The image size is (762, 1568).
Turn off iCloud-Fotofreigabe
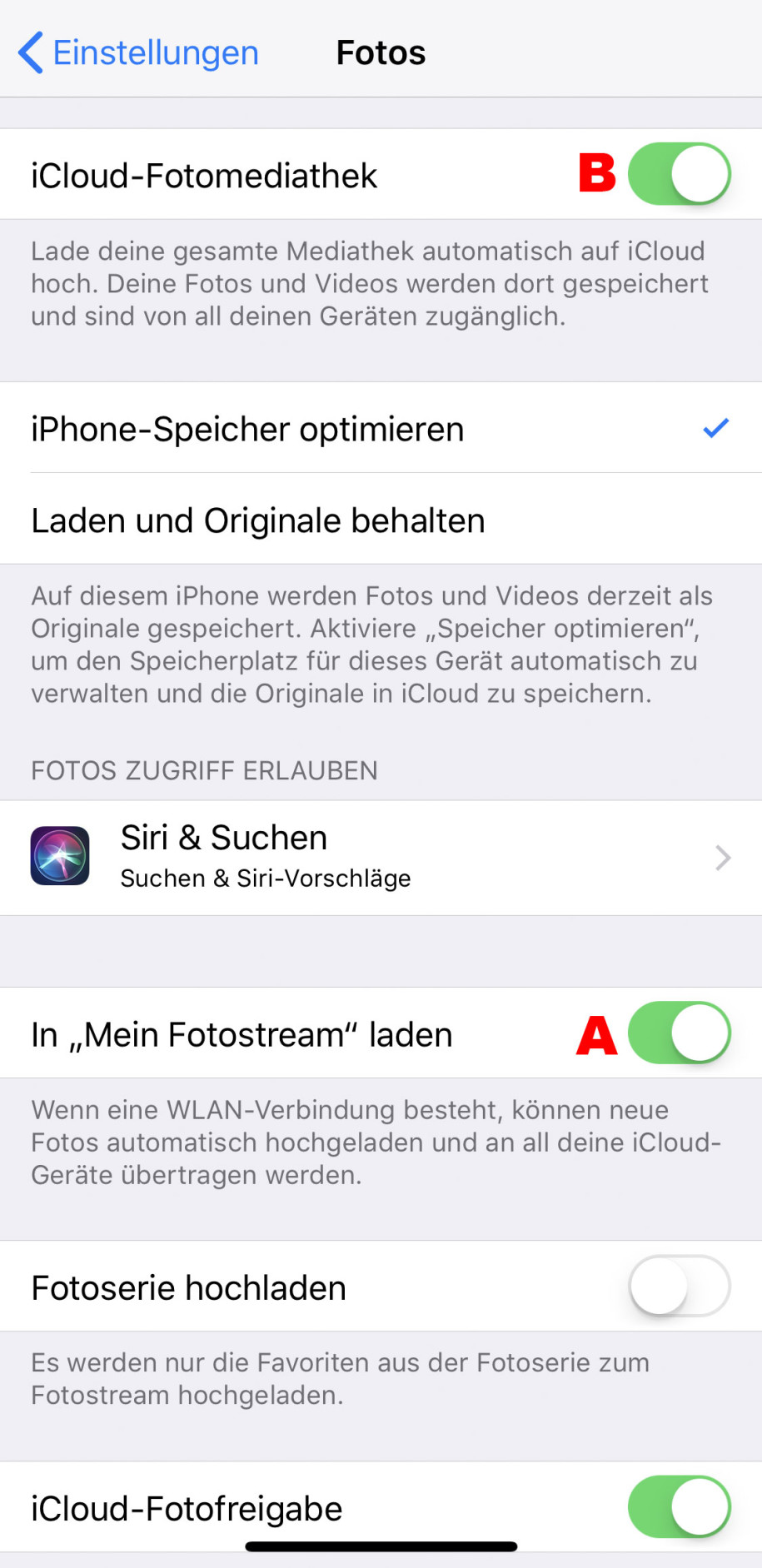[x=679, y=1507]
